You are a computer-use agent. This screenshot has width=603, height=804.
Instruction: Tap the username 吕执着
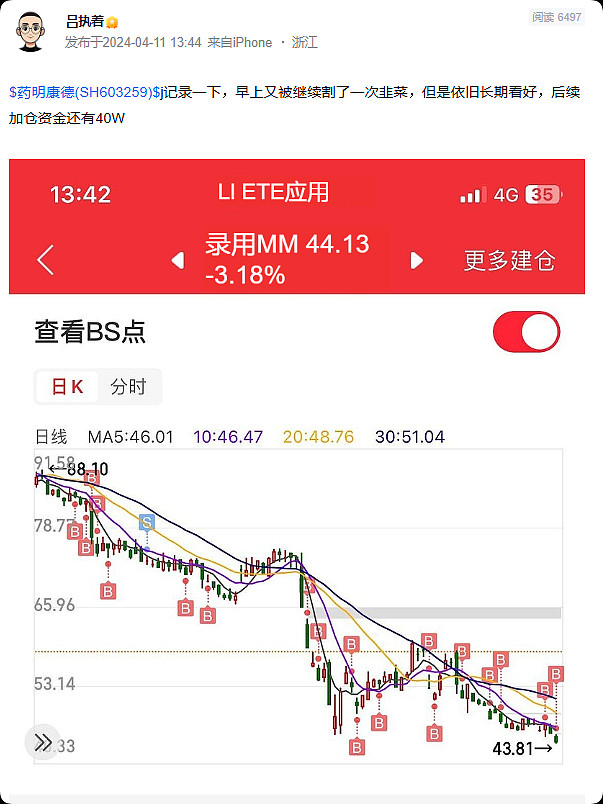85,21
